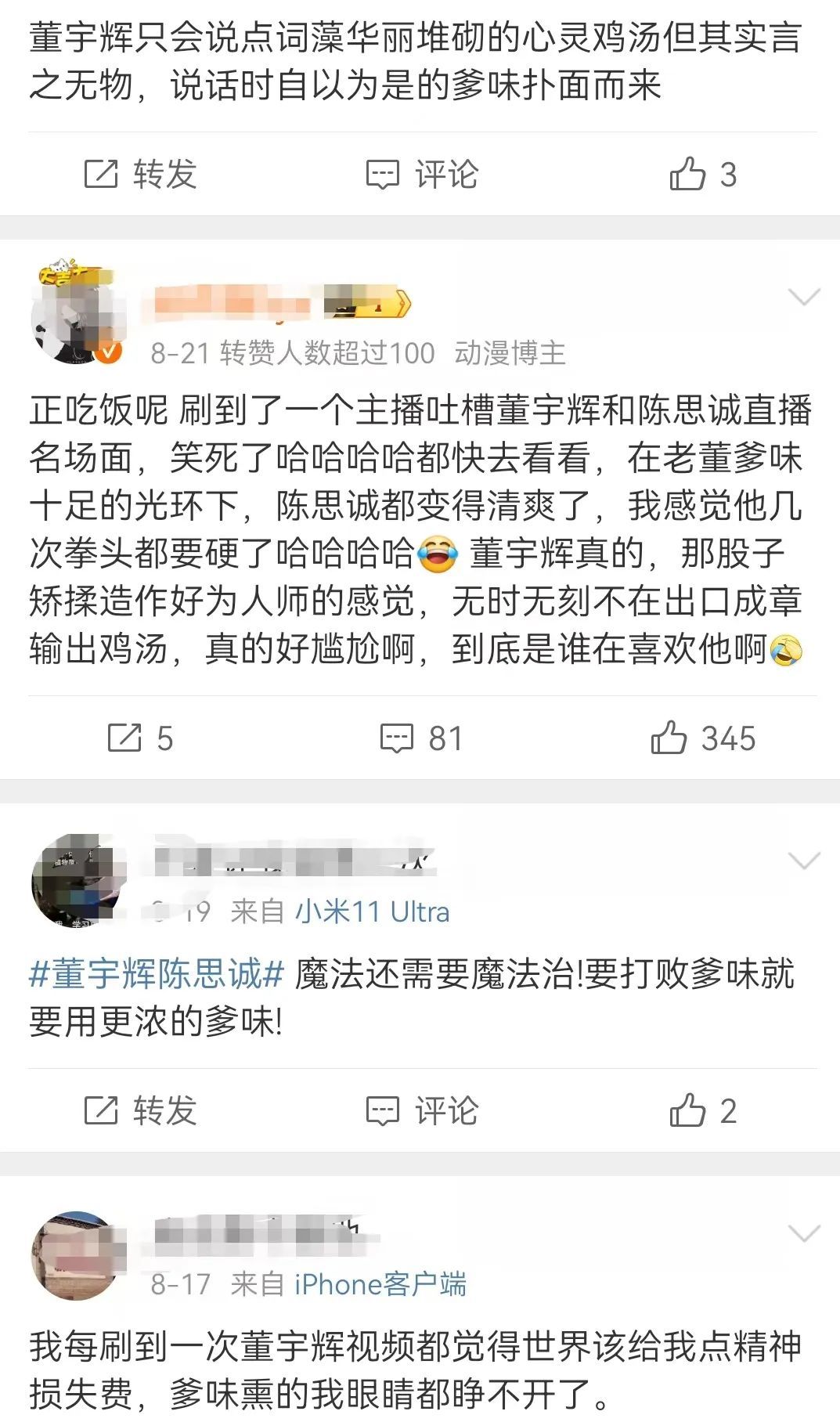This screenshot has width=840, height=1422.
Task: Open the 81 comments on the post
Action: [422, 738]
